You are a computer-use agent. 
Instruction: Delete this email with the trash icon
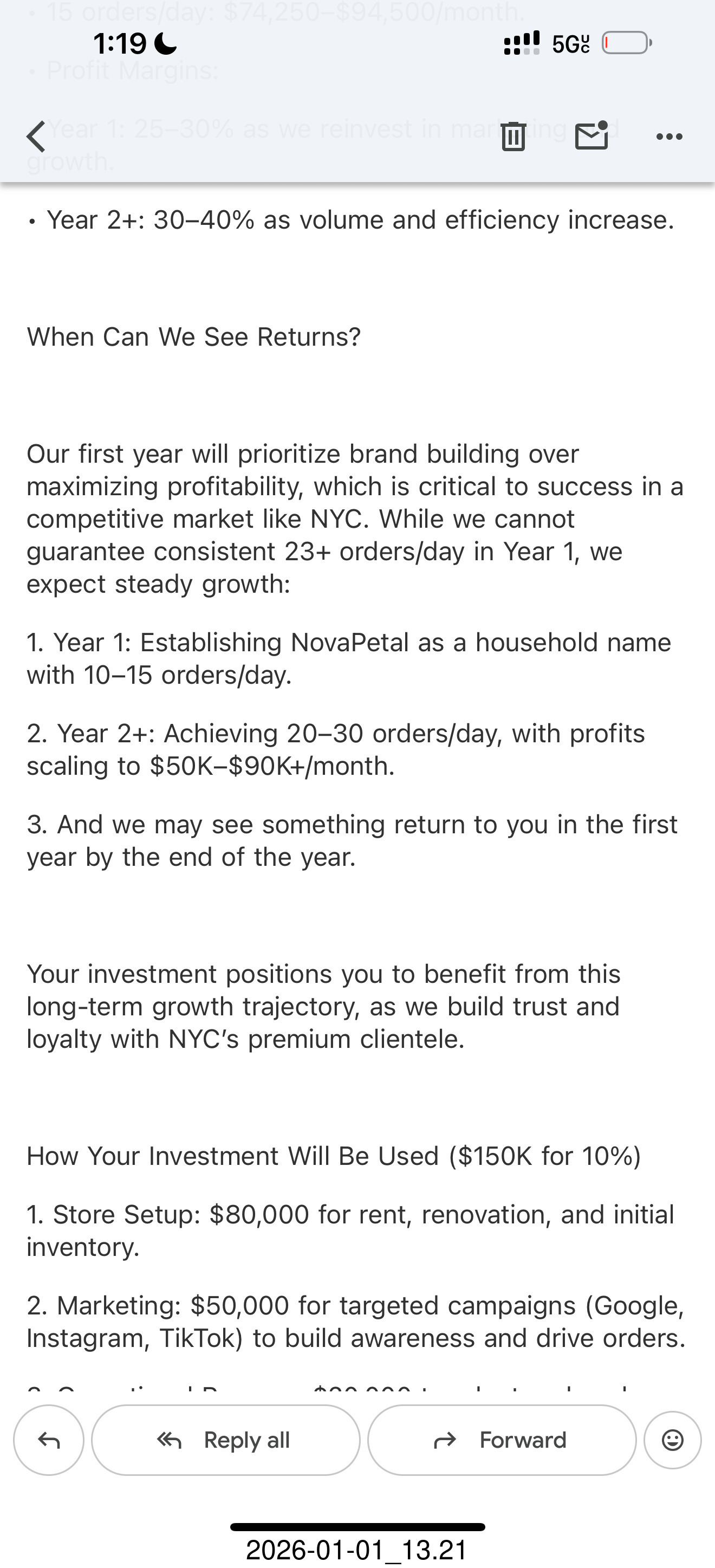[x=513, y=136]
